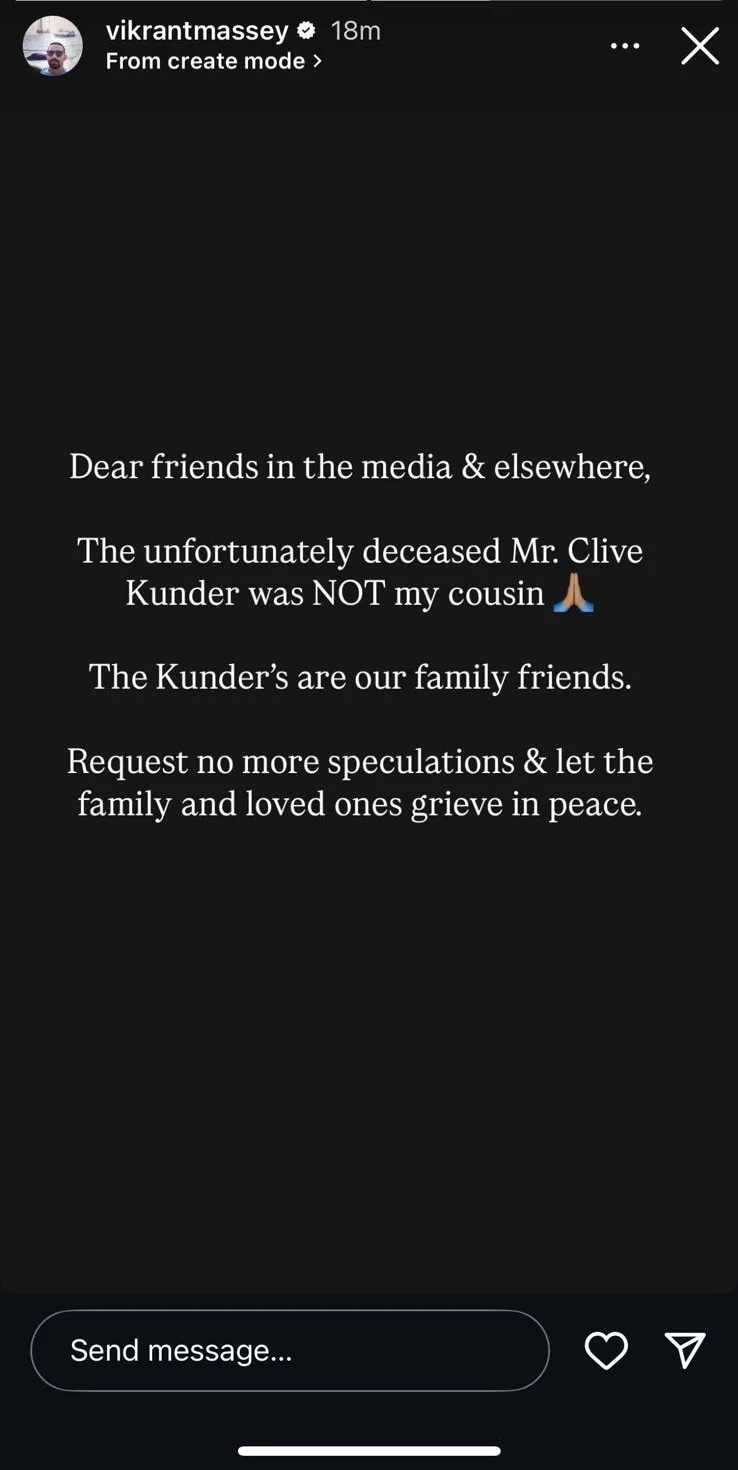Open vikrantmassey's profile picture
This screenshot has height=1470, width=738.
tap(53, 46)
